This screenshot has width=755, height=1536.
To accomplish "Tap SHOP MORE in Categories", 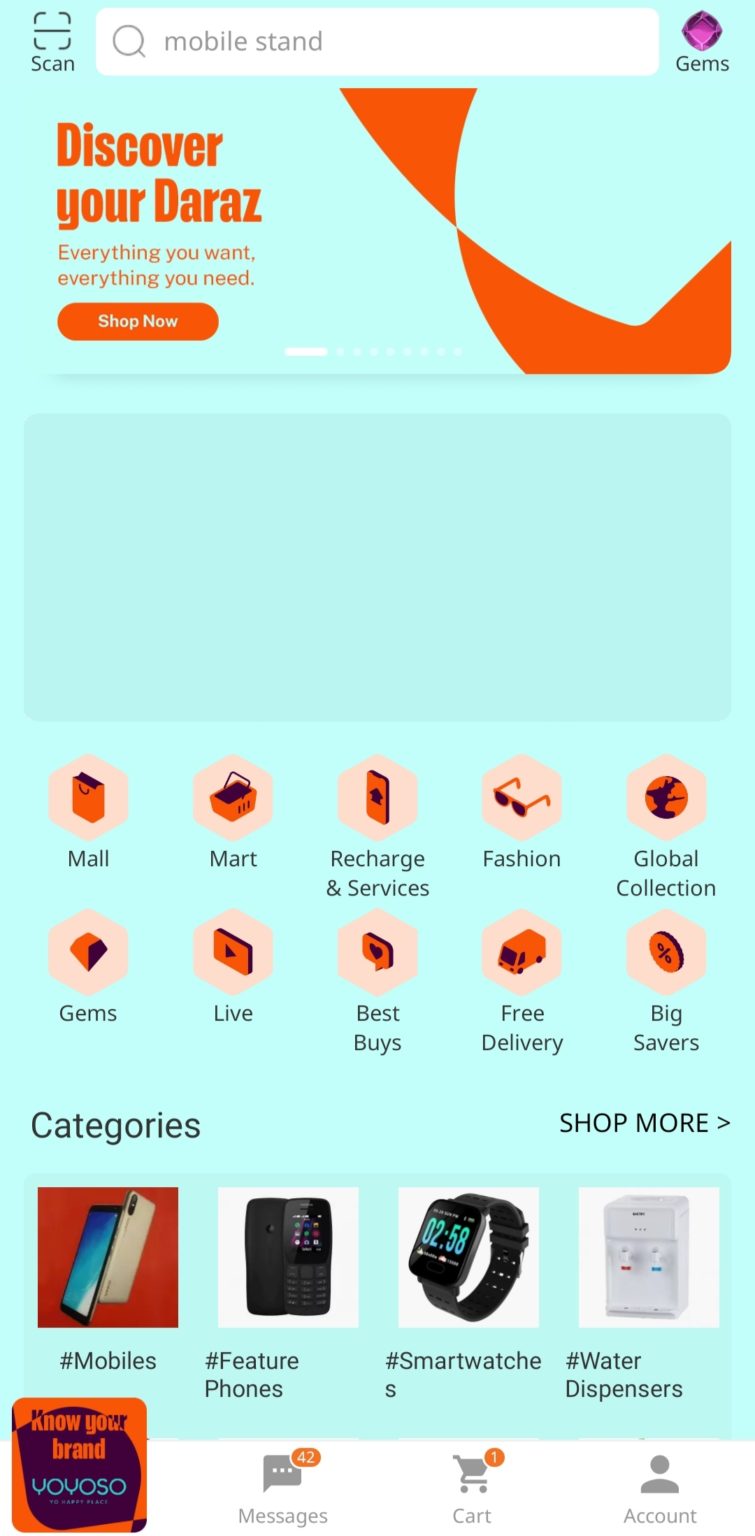I will pyautogui.click(x=644, y=1123).
